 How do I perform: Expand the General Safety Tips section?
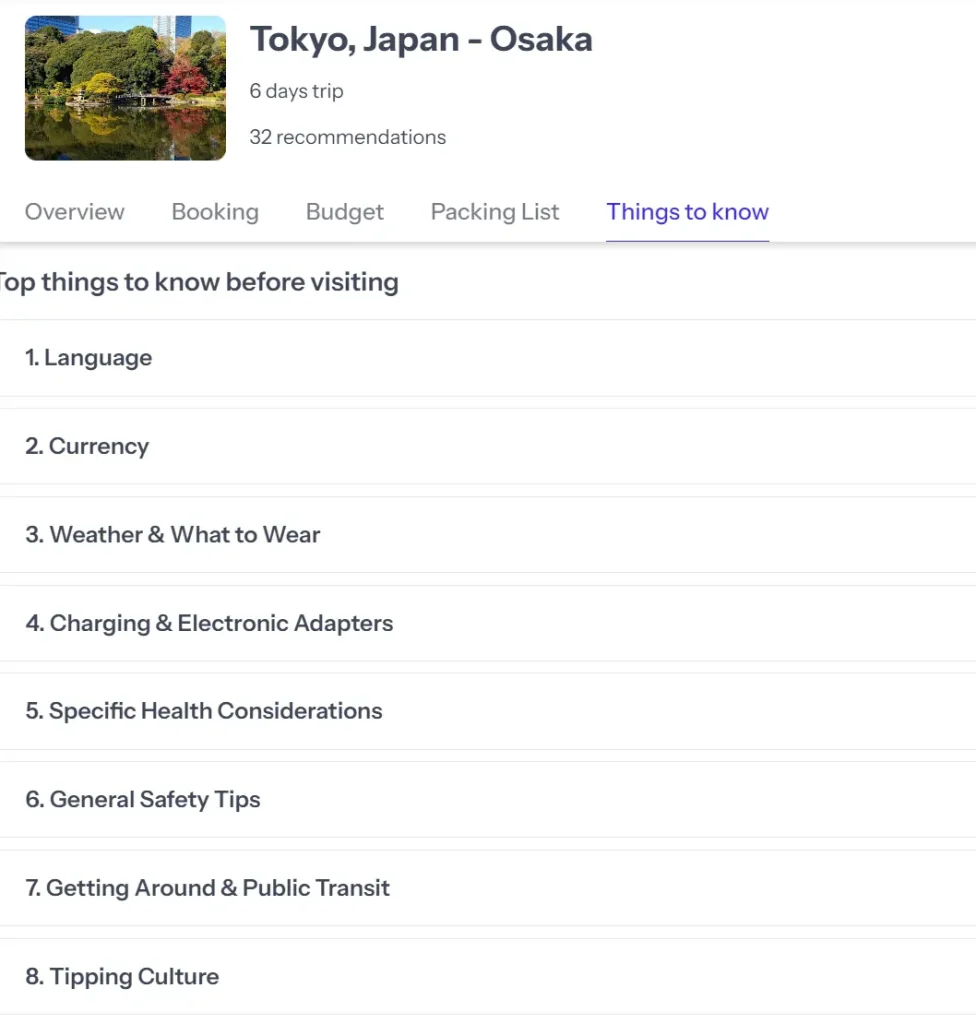(x=143, y=799)
